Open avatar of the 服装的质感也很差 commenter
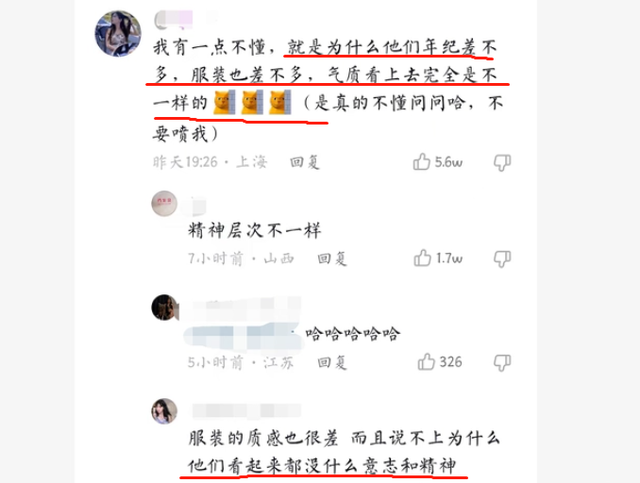 [164, 410]
